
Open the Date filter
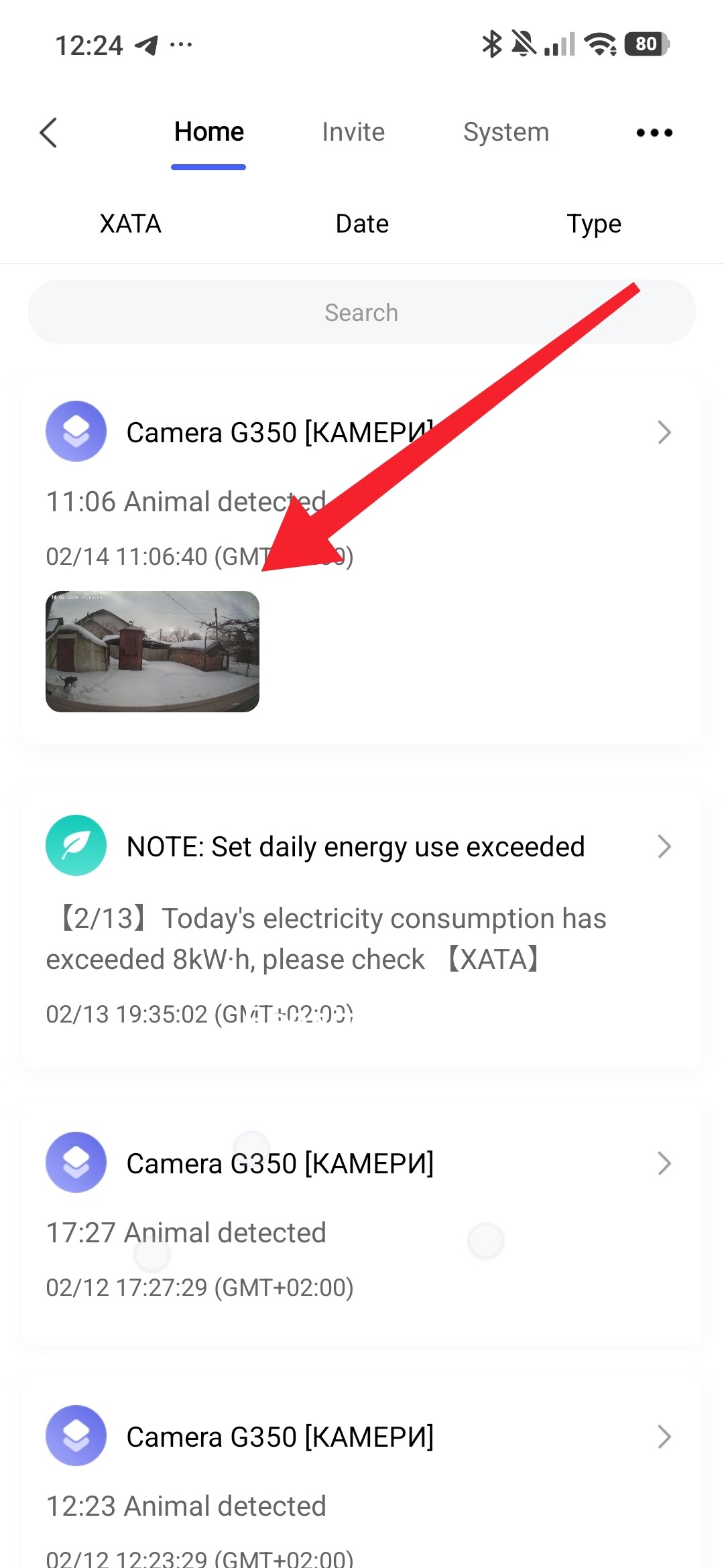[x=362, y=224]
